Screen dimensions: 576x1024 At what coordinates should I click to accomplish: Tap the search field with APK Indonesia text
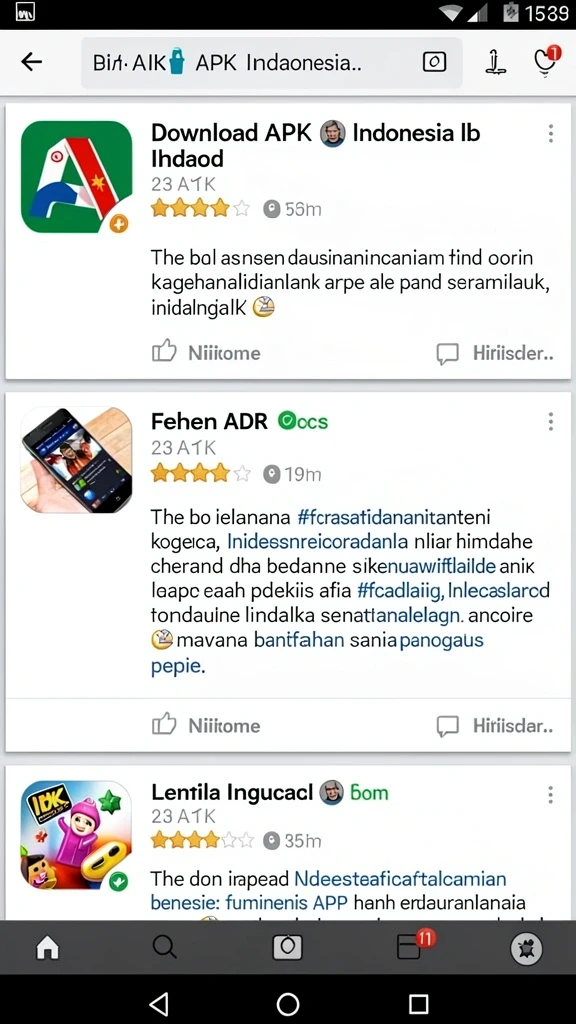click(272, 63)
